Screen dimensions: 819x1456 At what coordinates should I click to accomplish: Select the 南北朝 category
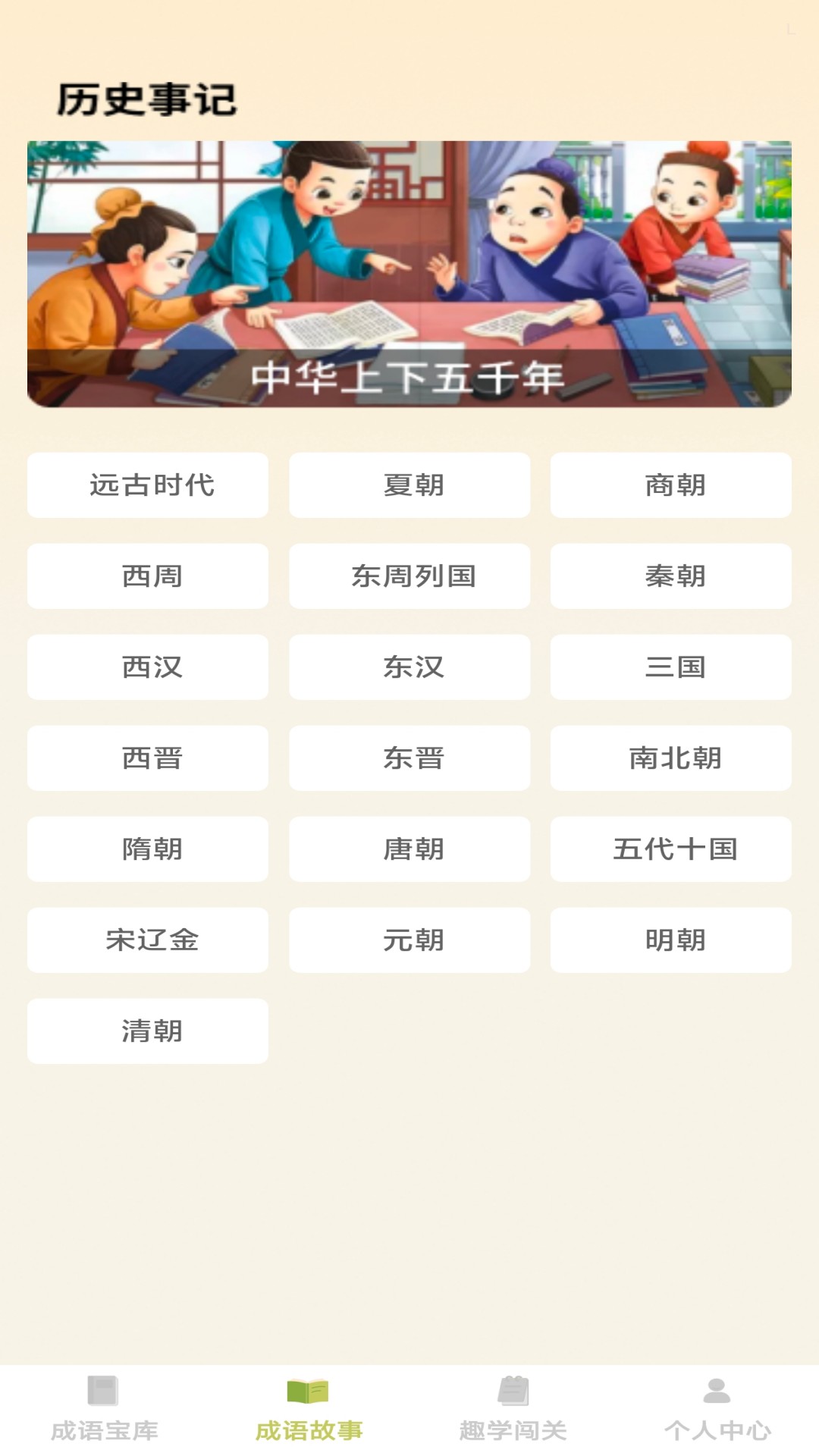[671, 758]
